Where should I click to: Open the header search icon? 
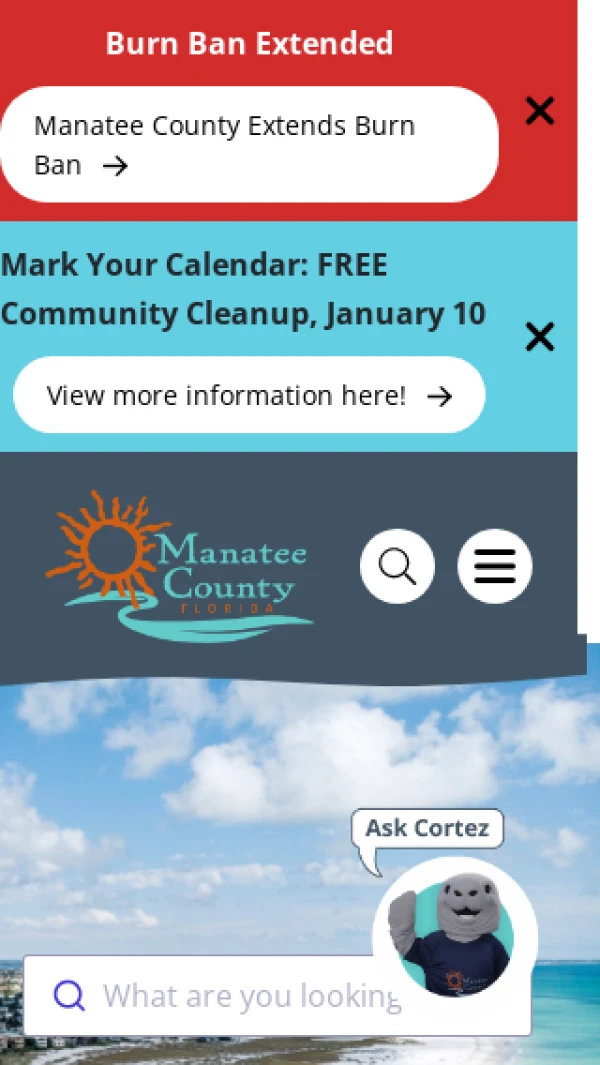pos(397,566)
